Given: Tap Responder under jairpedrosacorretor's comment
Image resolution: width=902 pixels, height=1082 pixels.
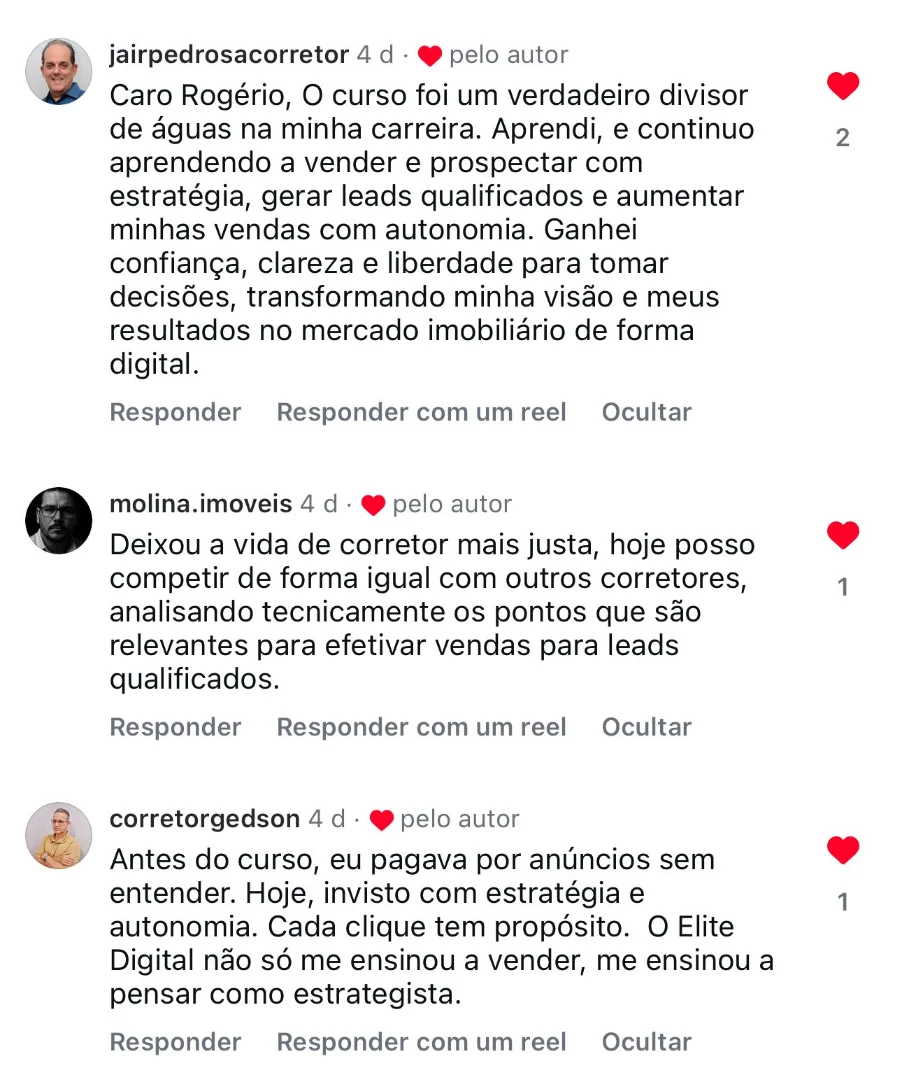Looking at the screenshot, I should click(175, 412).
